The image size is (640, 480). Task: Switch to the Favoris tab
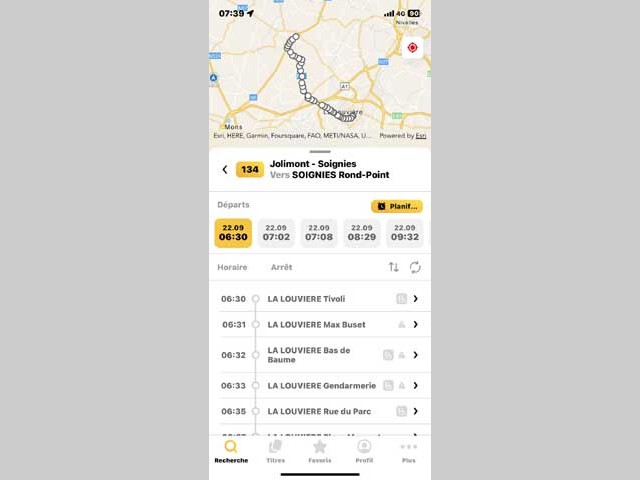[320, 451]
